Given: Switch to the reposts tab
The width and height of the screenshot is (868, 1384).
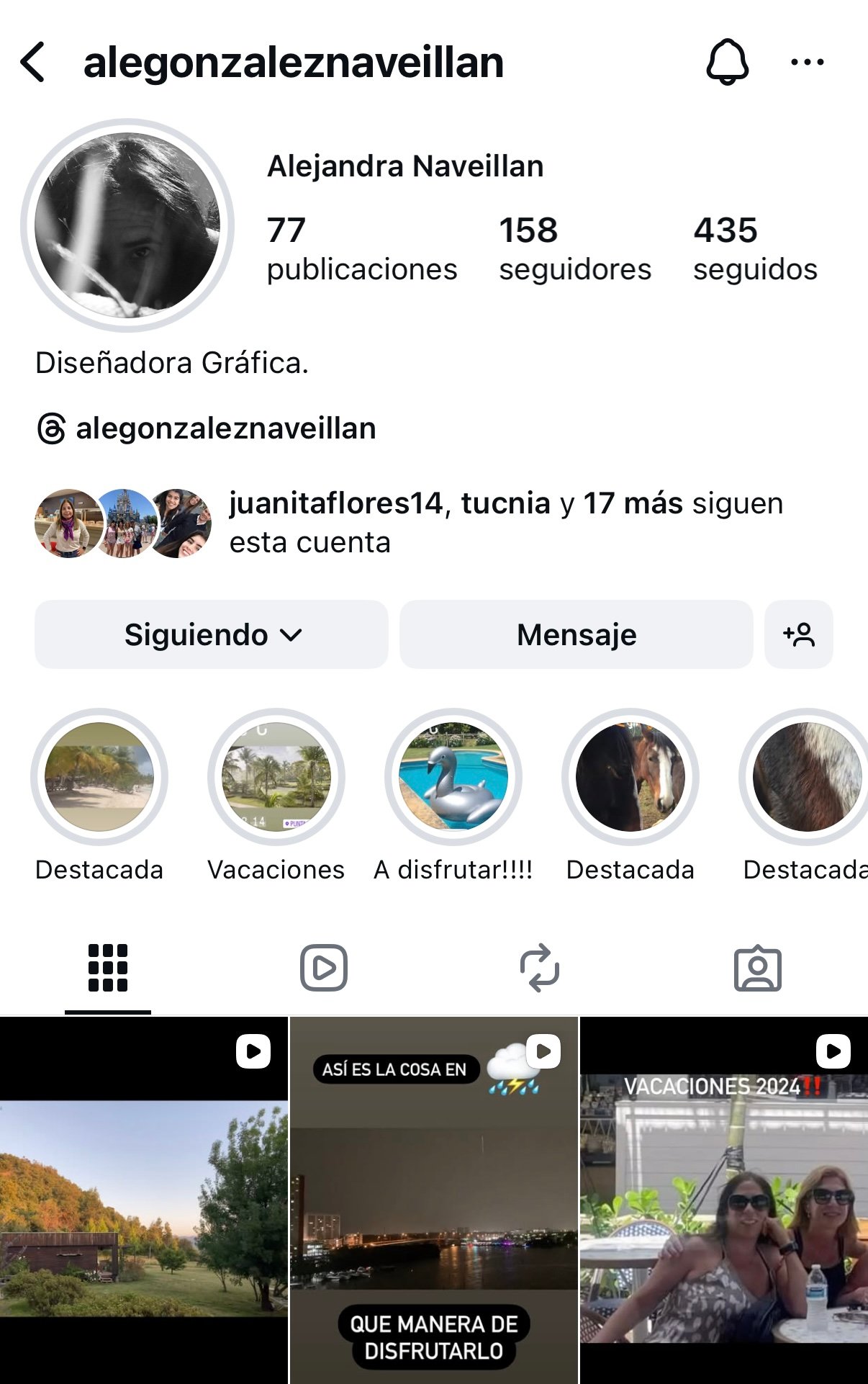Looking at the screenshot, I should pos(540,968).
